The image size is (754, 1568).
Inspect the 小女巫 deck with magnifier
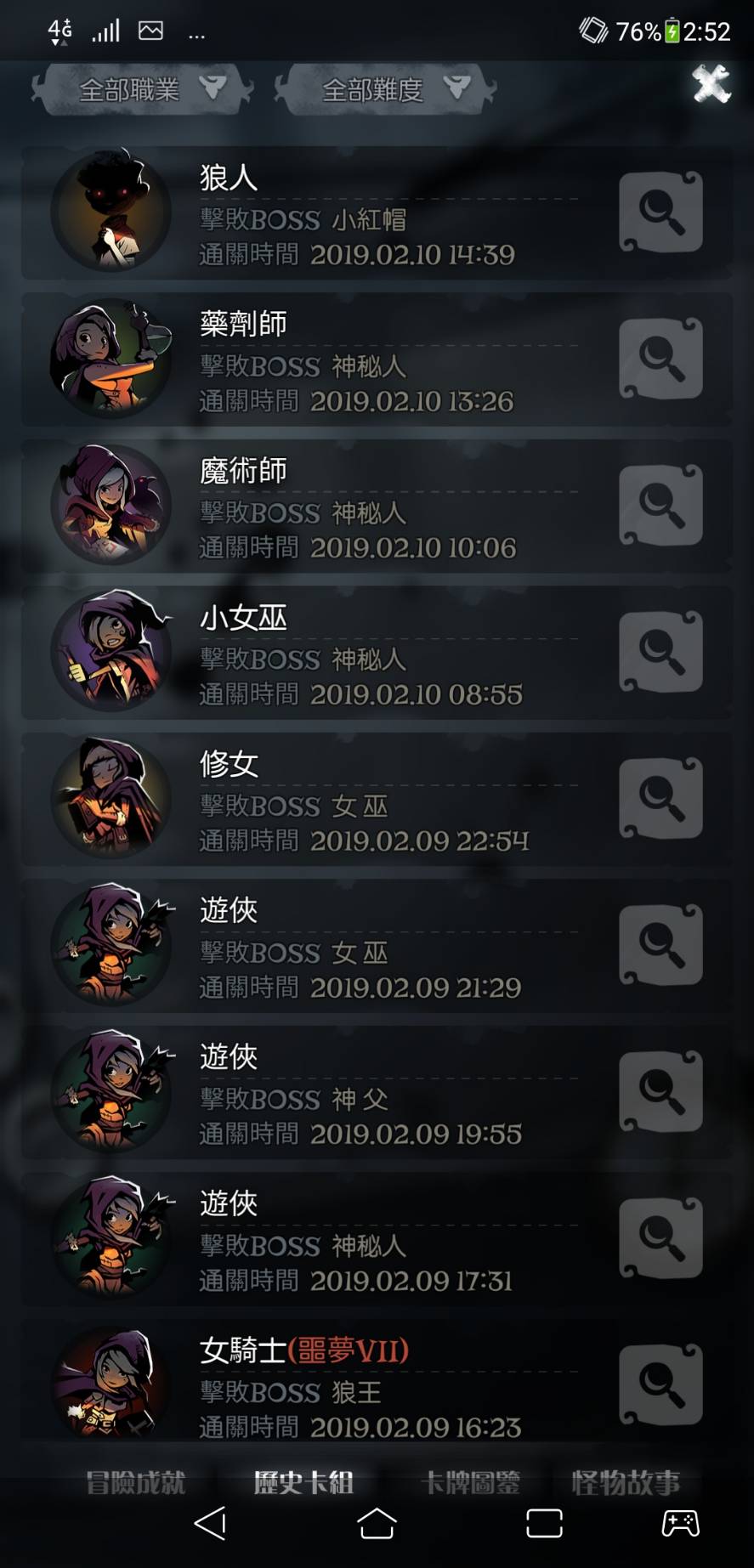pyautogui.click(x=660, y=651)
